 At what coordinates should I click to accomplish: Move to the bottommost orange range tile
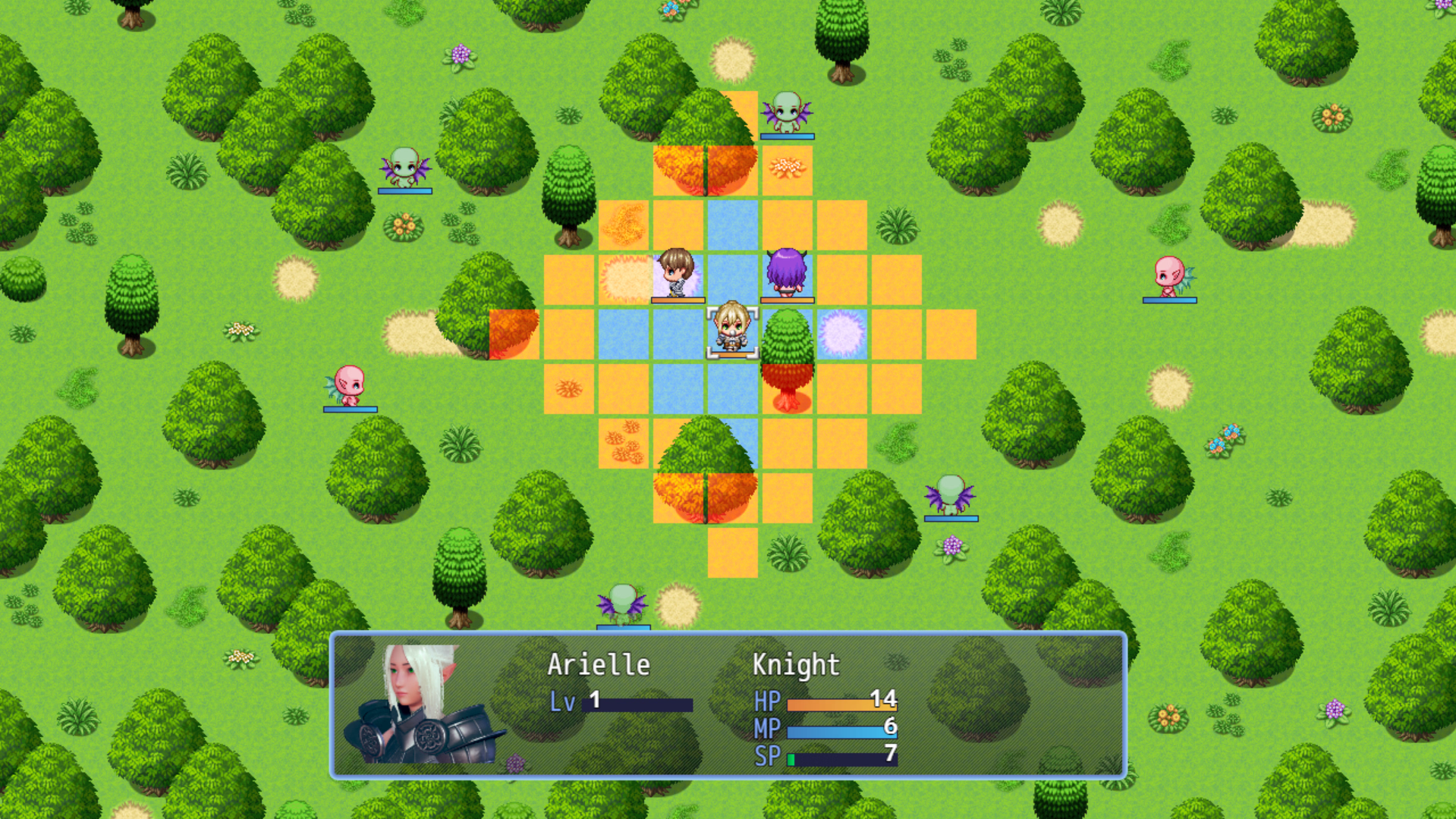pos(732,552)
